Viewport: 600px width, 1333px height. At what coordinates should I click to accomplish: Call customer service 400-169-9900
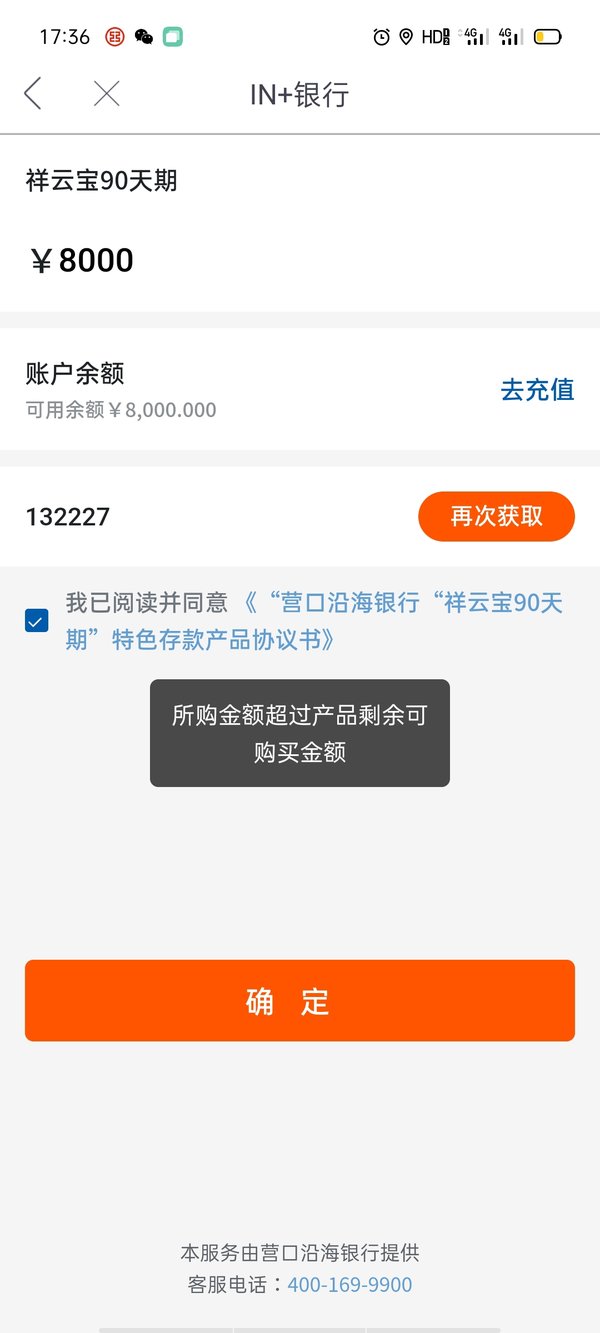pos(350,1284)
